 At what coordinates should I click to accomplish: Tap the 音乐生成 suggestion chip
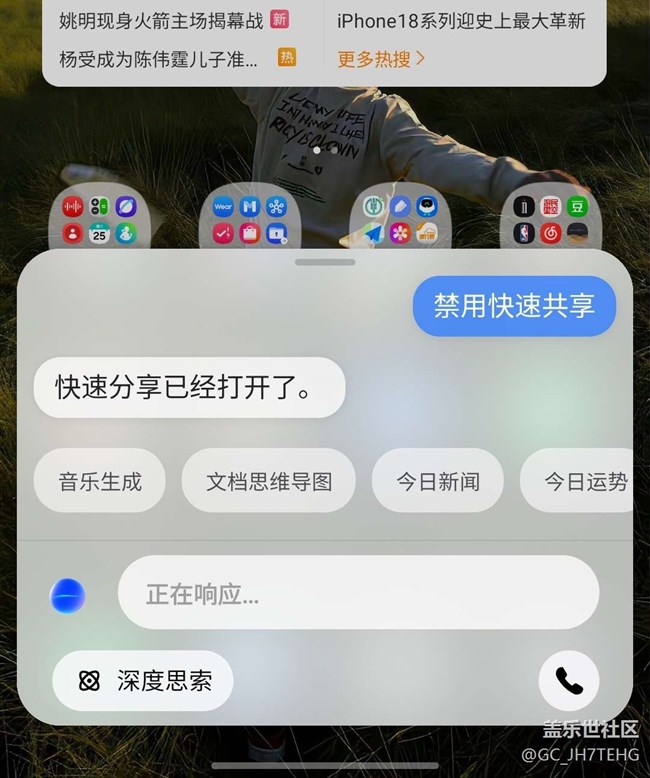(x=99, y=481)
